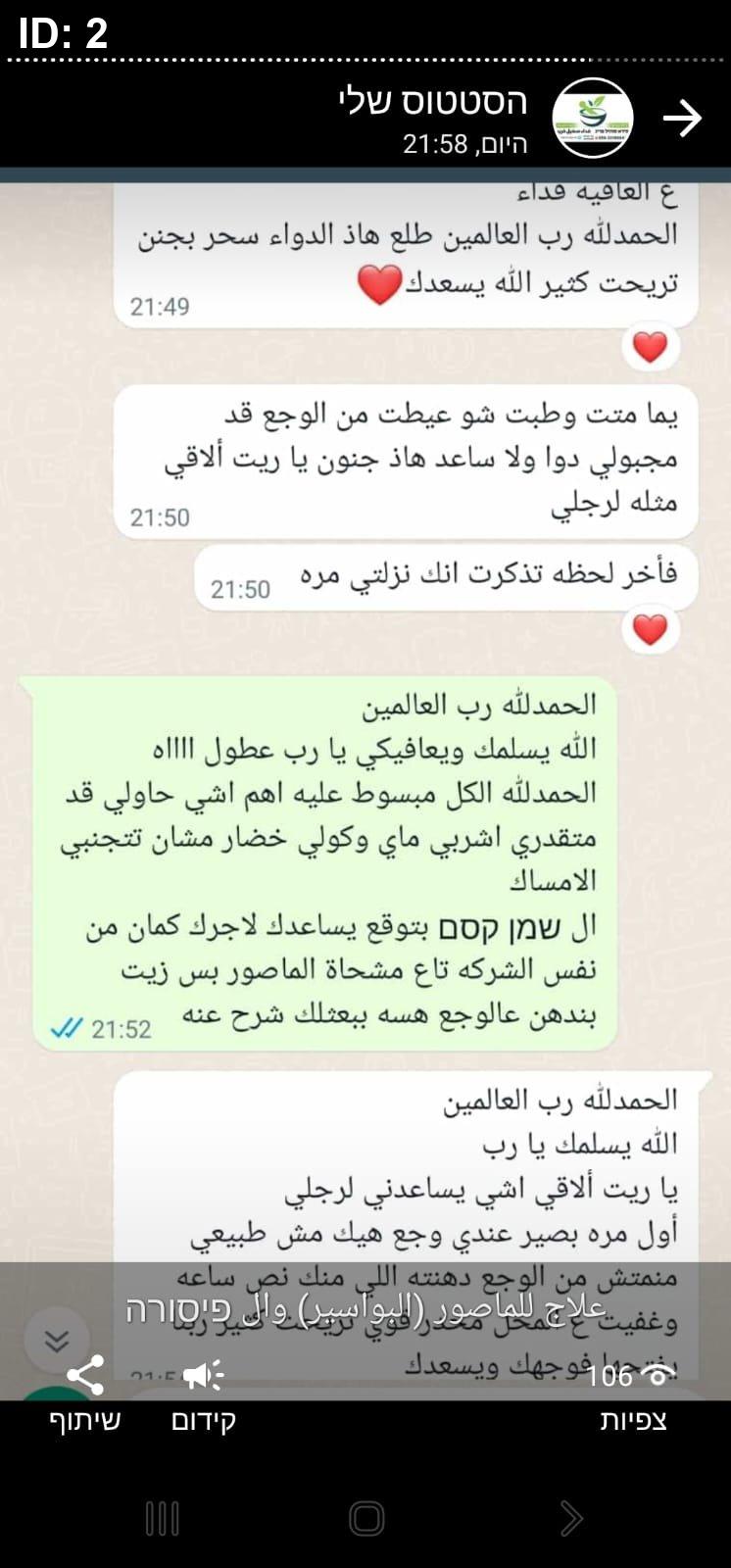This screenshot has height=1568, width=731.
Task: Go to the home screen
Action: coord(365,1518)
